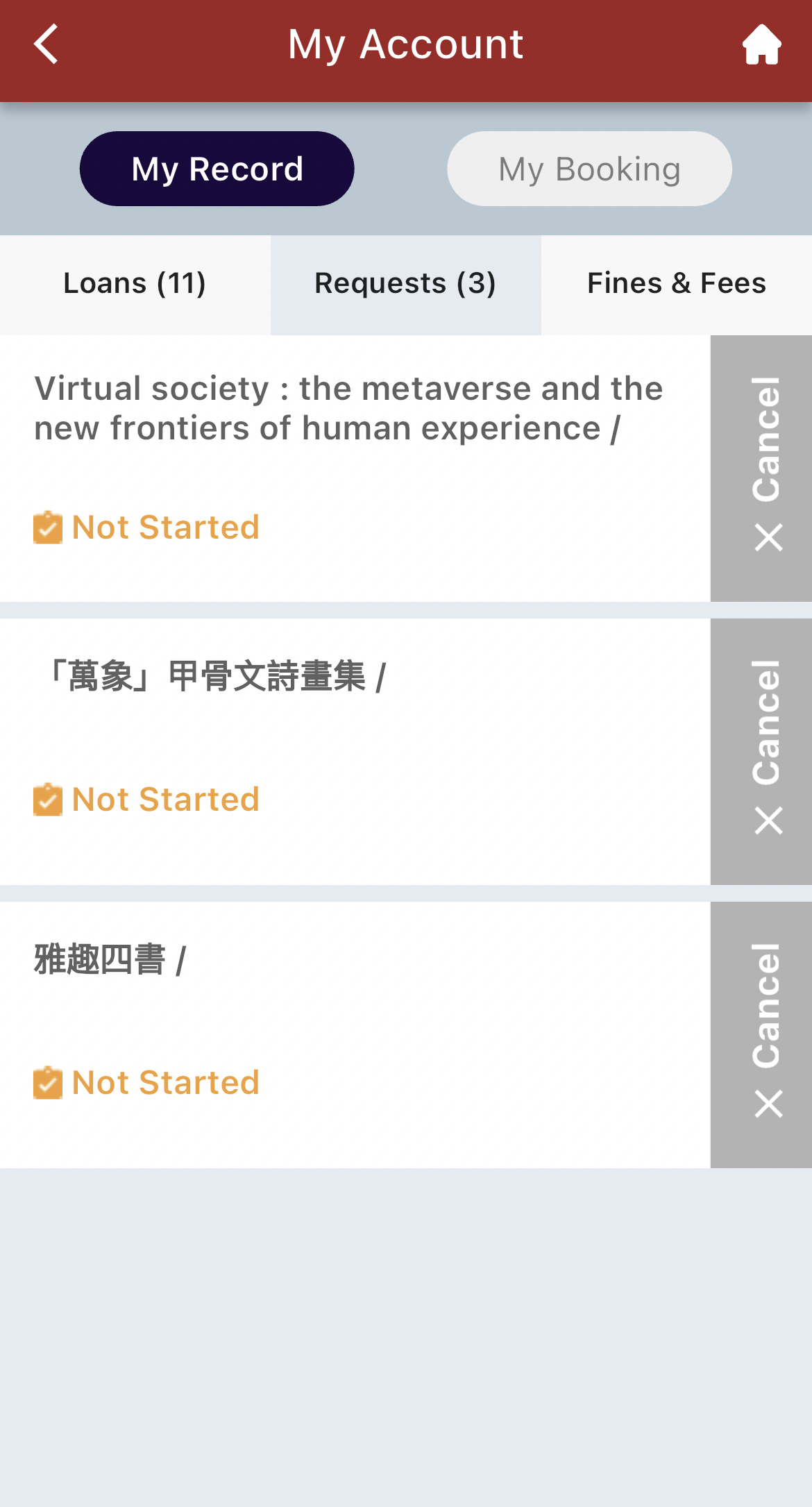Cancel the 「萬象」甲骨文詩畫集 request
The image size is (812, 1507).
(761, 752)
